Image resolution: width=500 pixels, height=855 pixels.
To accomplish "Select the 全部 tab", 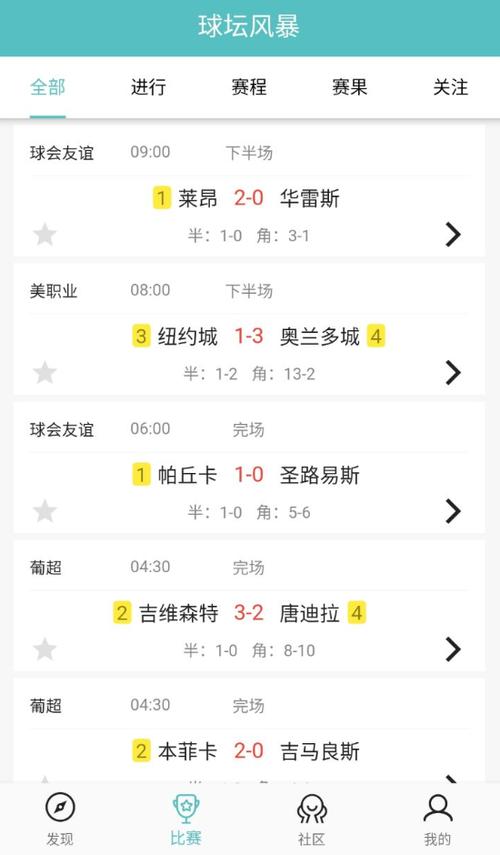I will click(x=47, y=87).
